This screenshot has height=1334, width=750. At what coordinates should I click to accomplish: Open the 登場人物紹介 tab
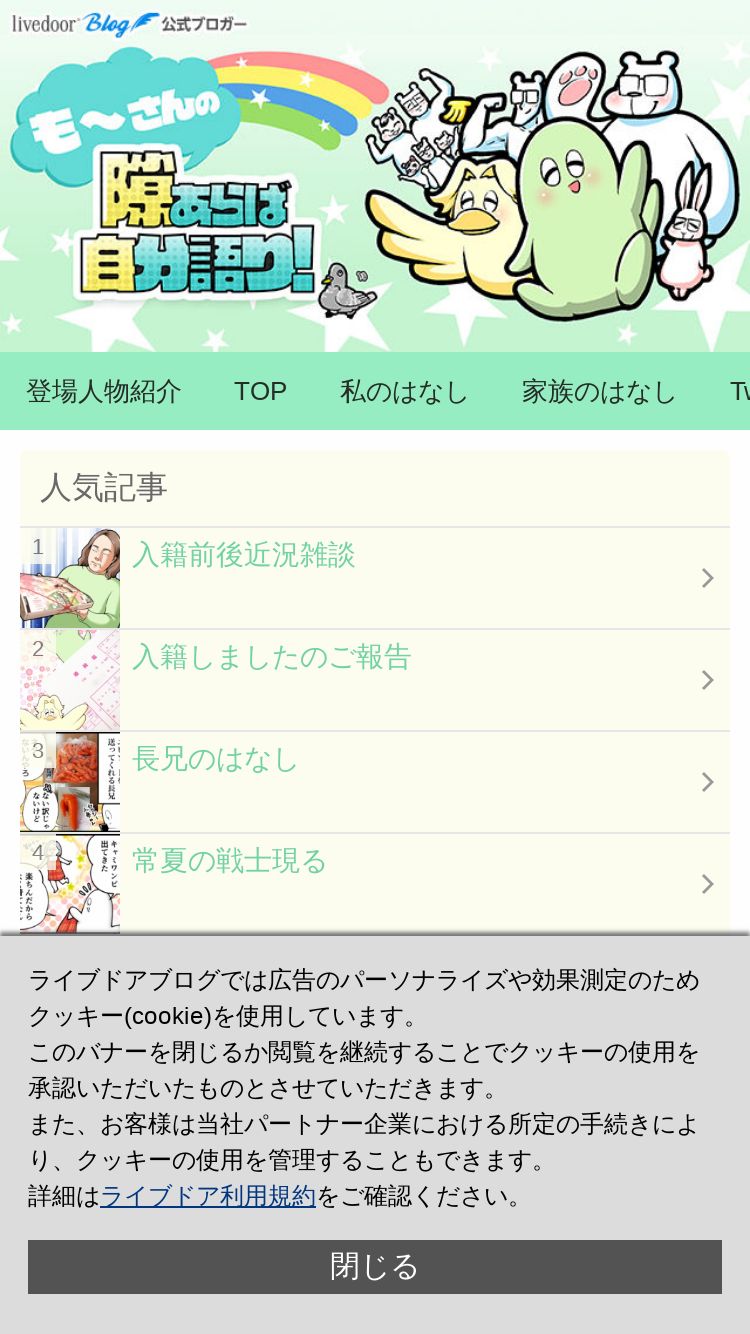tap(104, 391)
